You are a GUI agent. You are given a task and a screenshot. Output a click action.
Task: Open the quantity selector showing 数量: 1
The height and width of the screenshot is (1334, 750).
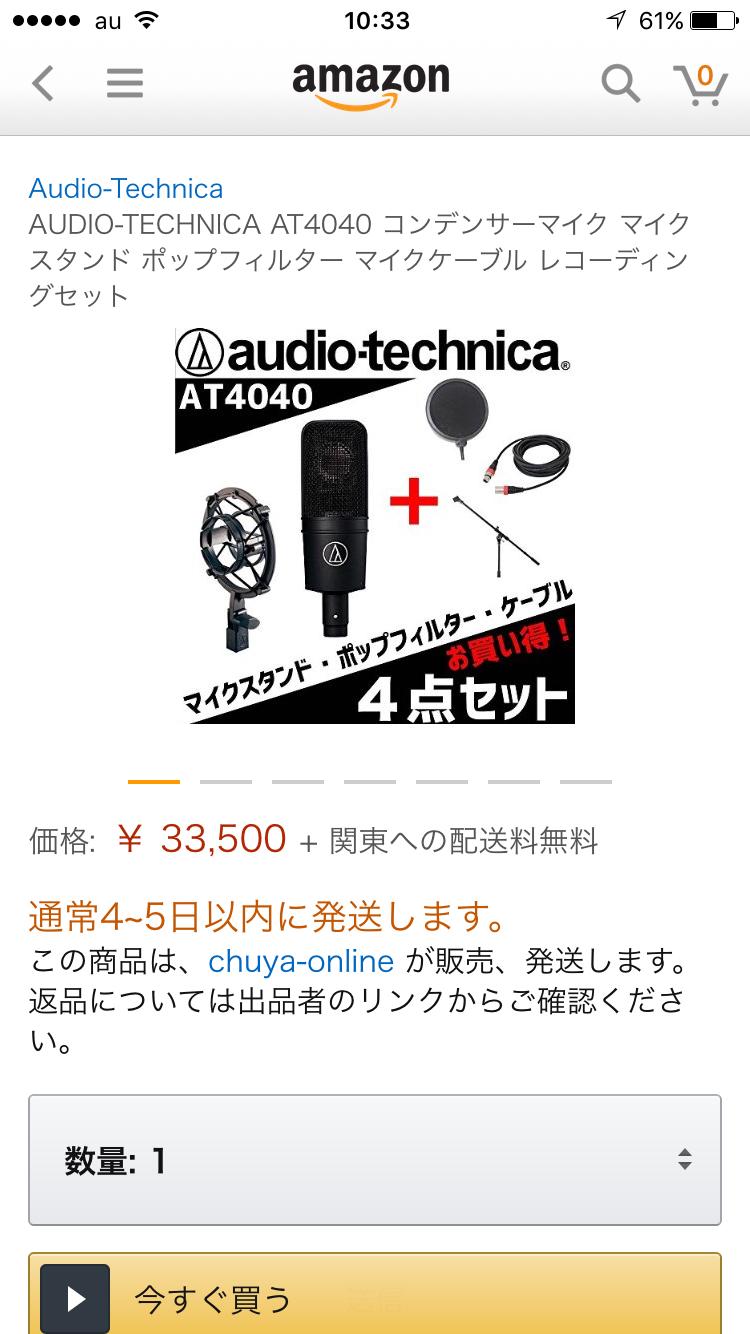point(375,1159)
